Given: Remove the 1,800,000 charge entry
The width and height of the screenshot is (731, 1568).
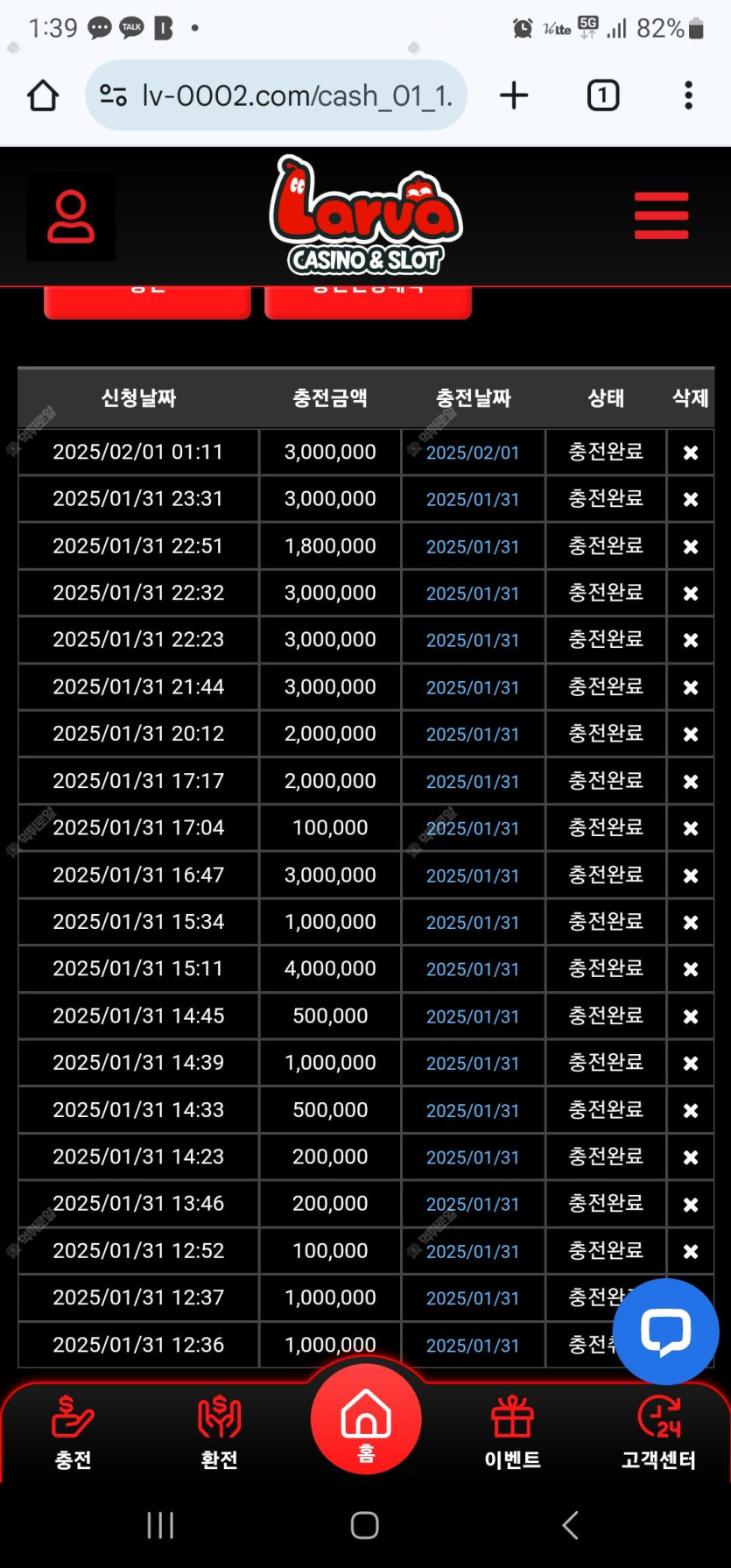Looking at the screenshot, I should tap(691, 546).
